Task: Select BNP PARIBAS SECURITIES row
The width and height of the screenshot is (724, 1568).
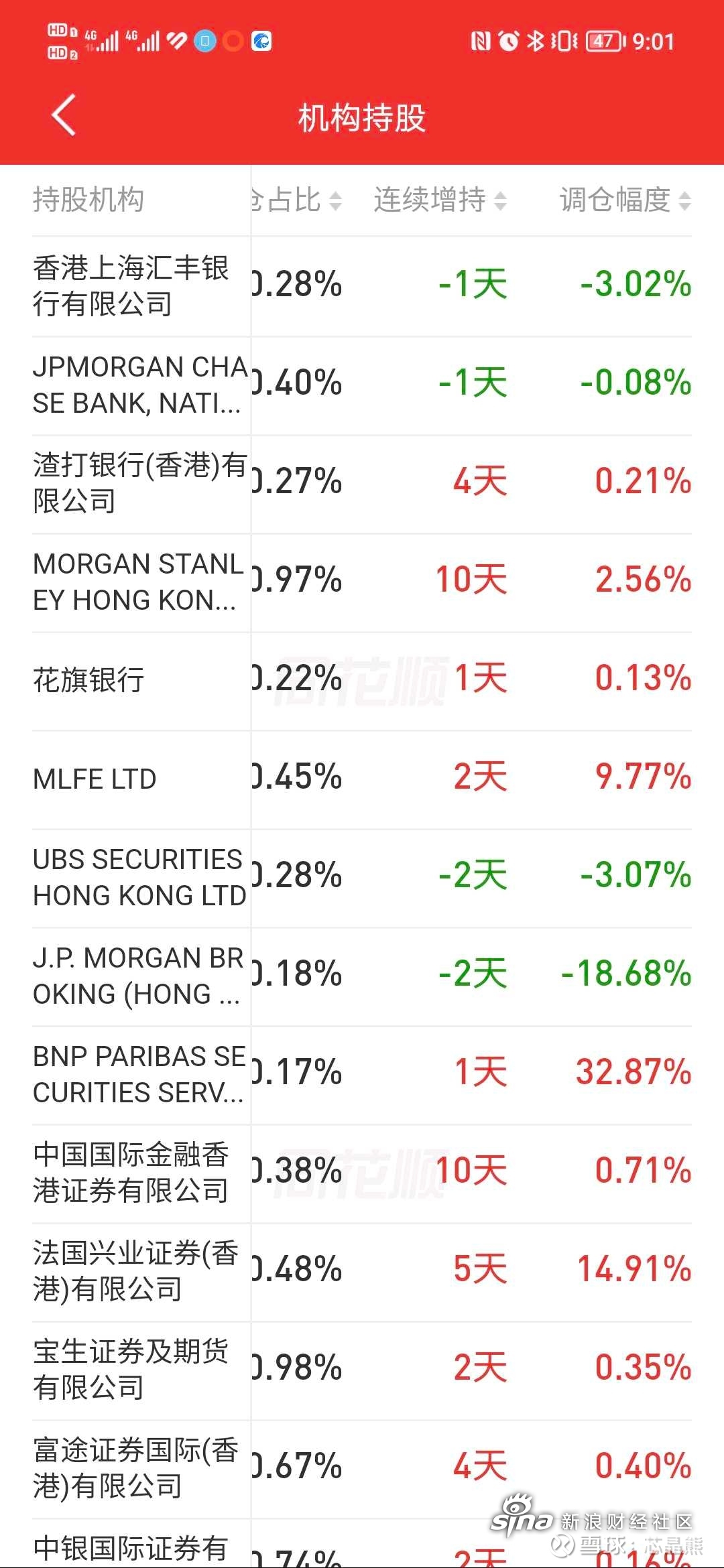Action: (x=362, y=1074)
